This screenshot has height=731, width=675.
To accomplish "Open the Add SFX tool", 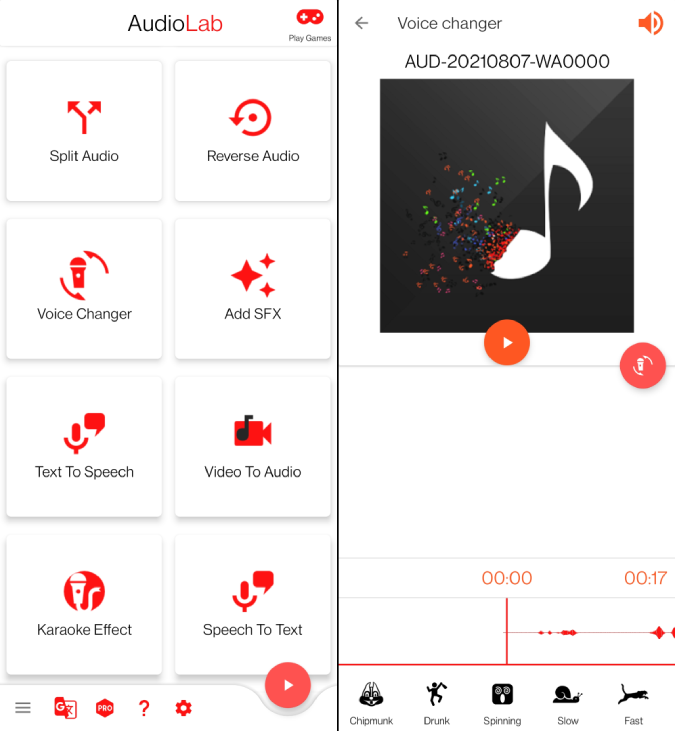I will pos(252,289).
